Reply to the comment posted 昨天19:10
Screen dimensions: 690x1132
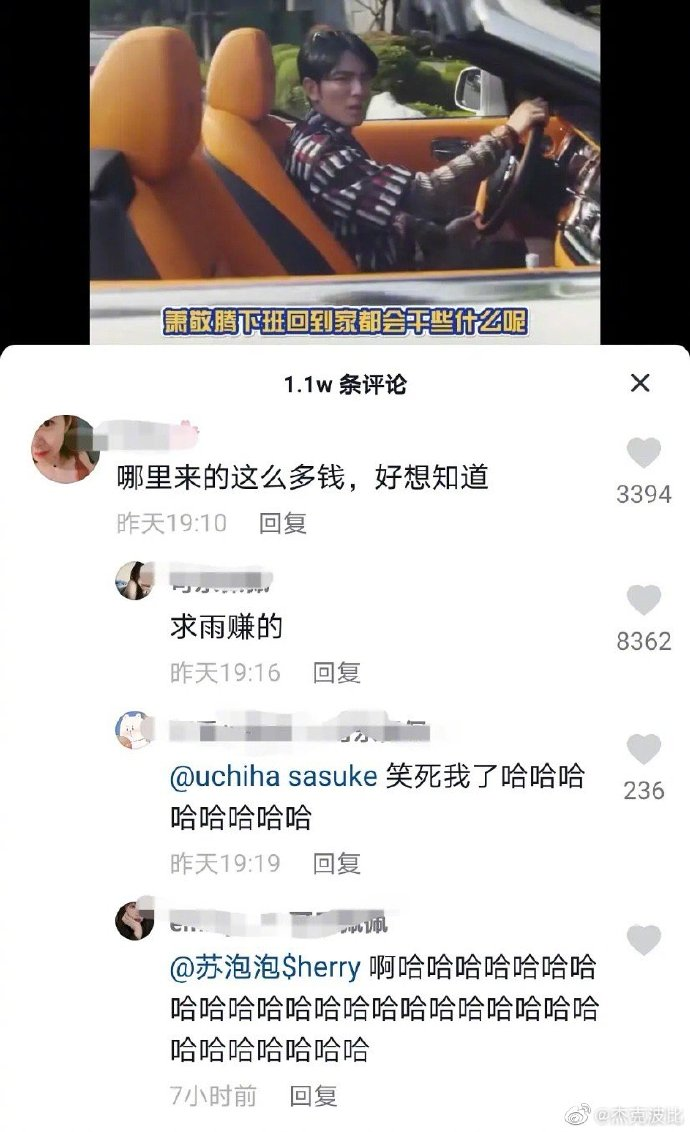282,523
